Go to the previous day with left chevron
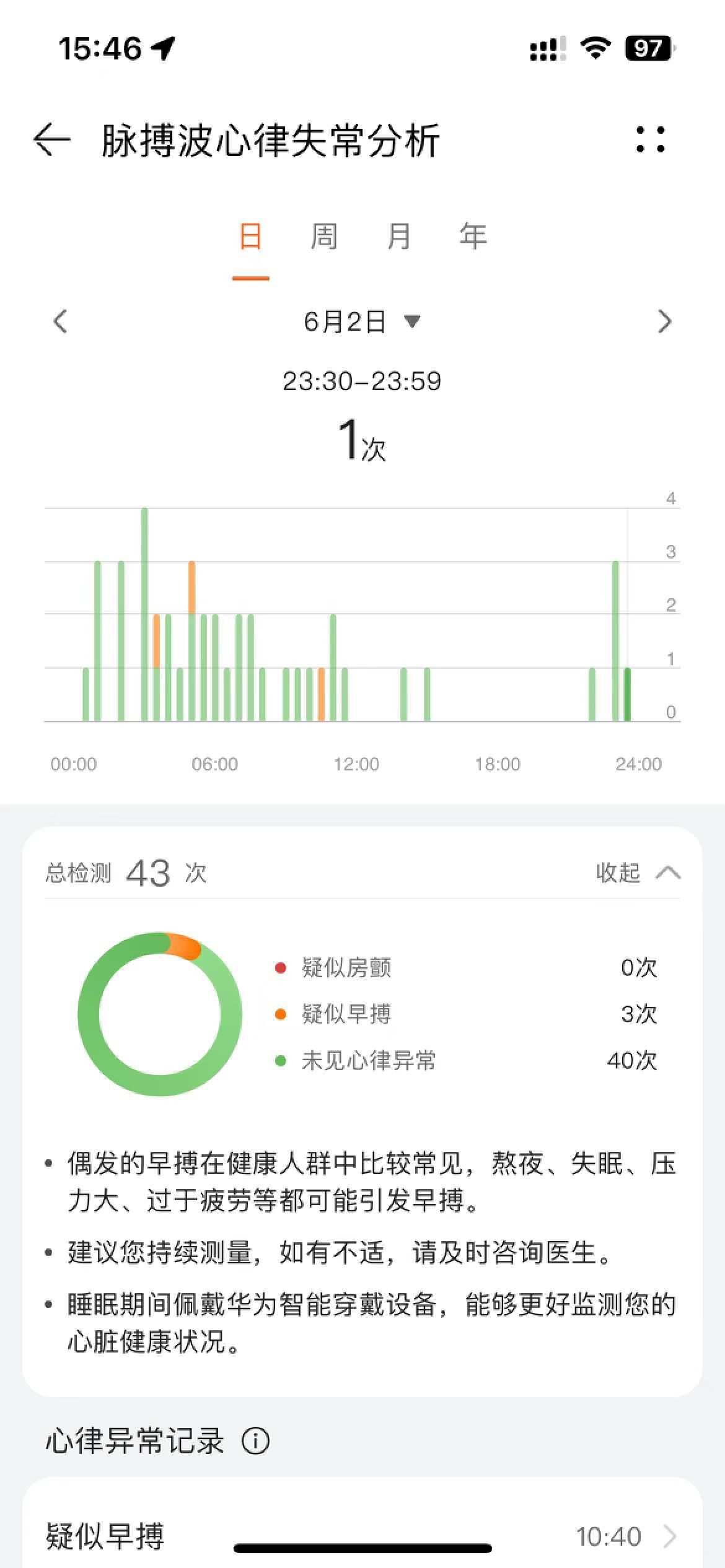This screenshot has height=1568, width=725. (61, 321)
